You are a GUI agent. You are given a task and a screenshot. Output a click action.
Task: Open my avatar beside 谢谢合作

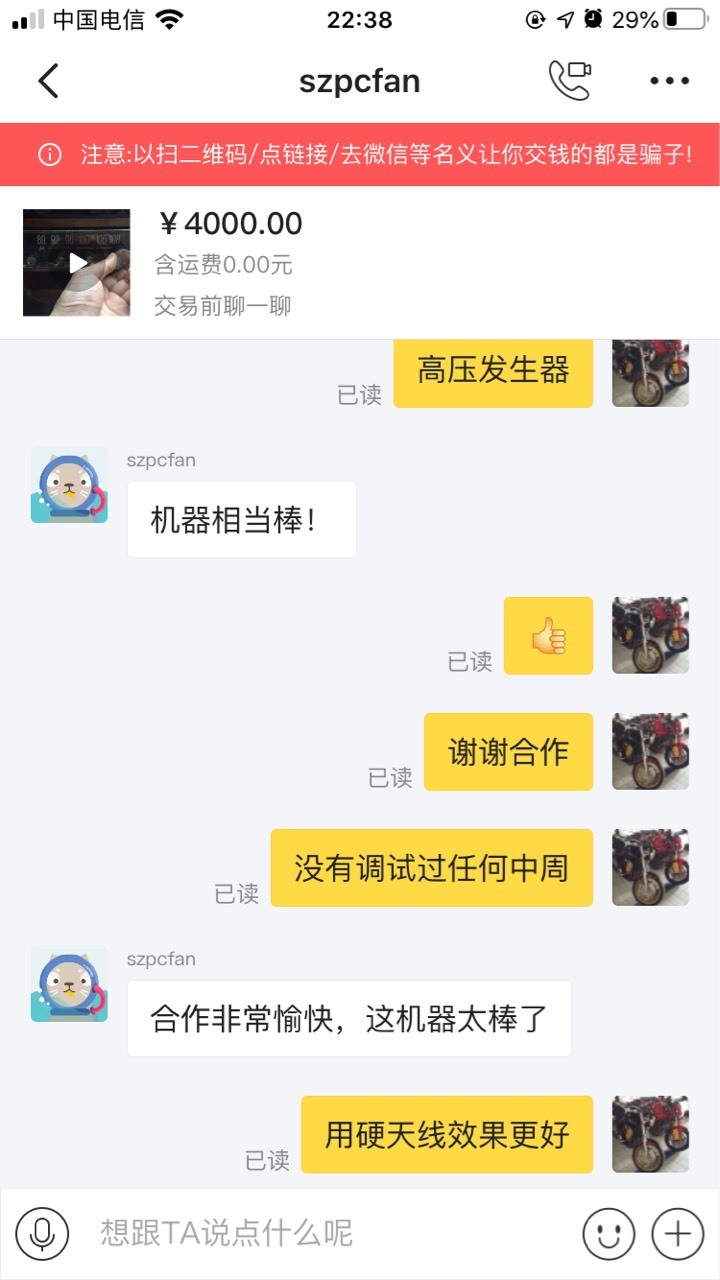(x=650, y=751)
